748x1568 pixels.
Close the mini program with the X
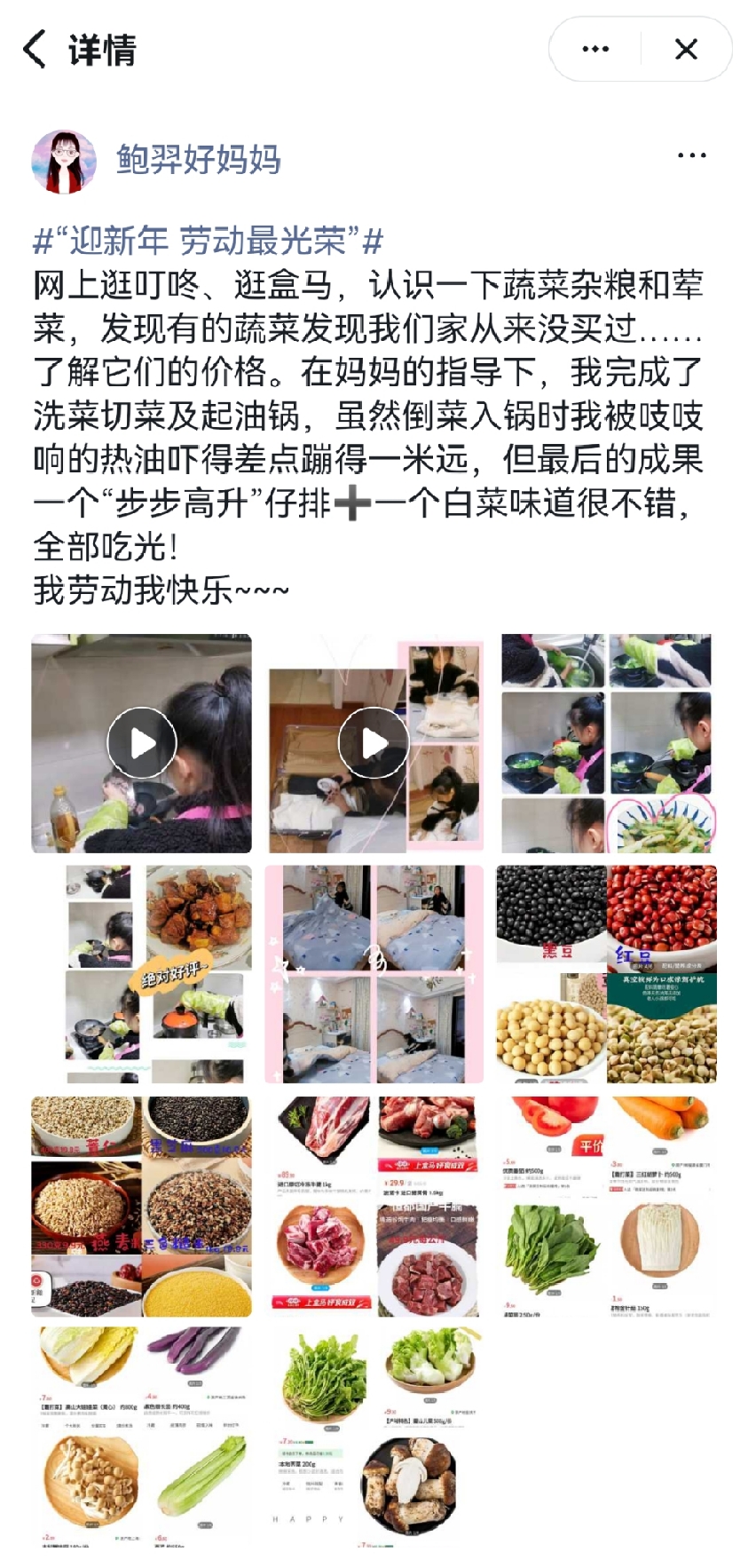coord(686,50)
